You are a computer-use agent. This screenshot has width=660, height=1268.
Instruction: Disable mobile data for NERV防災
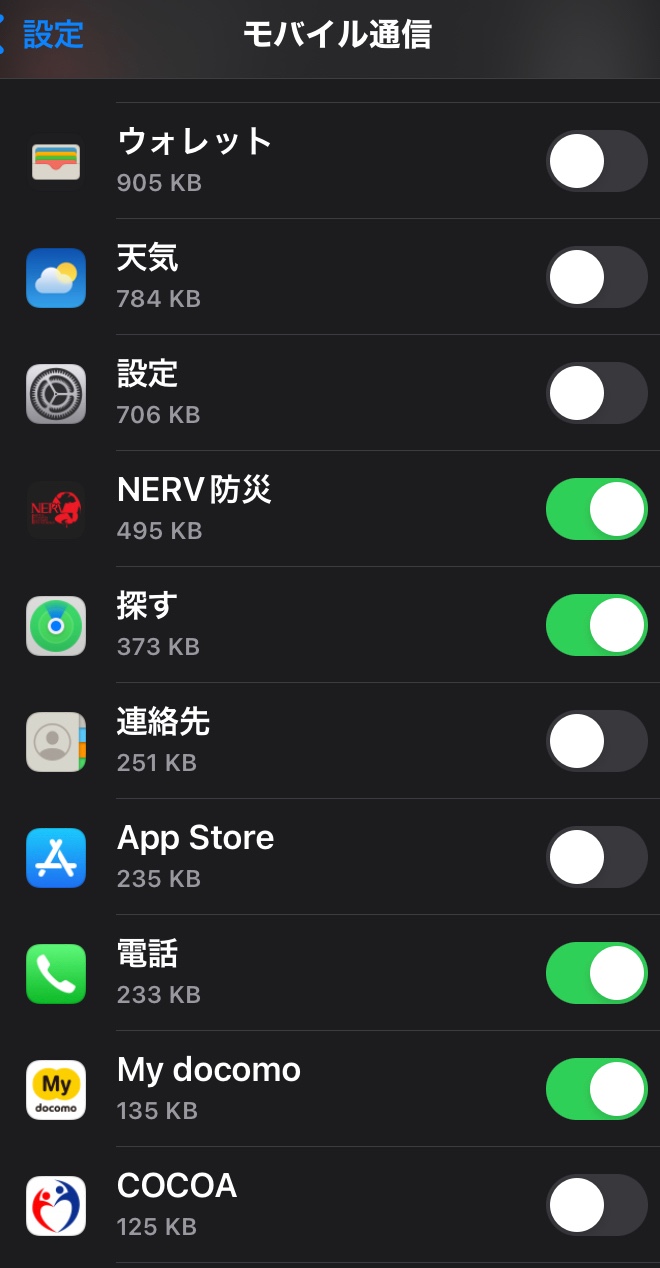(x=596, y=509)
